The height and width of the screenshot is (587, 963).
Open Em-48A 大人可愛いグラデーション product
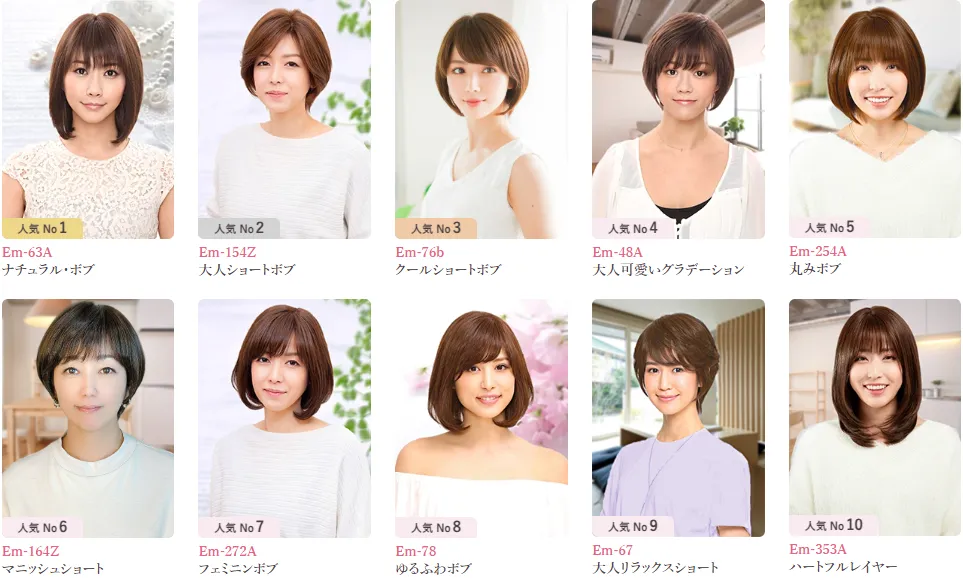pyautogui.click(x=678, y=120)
